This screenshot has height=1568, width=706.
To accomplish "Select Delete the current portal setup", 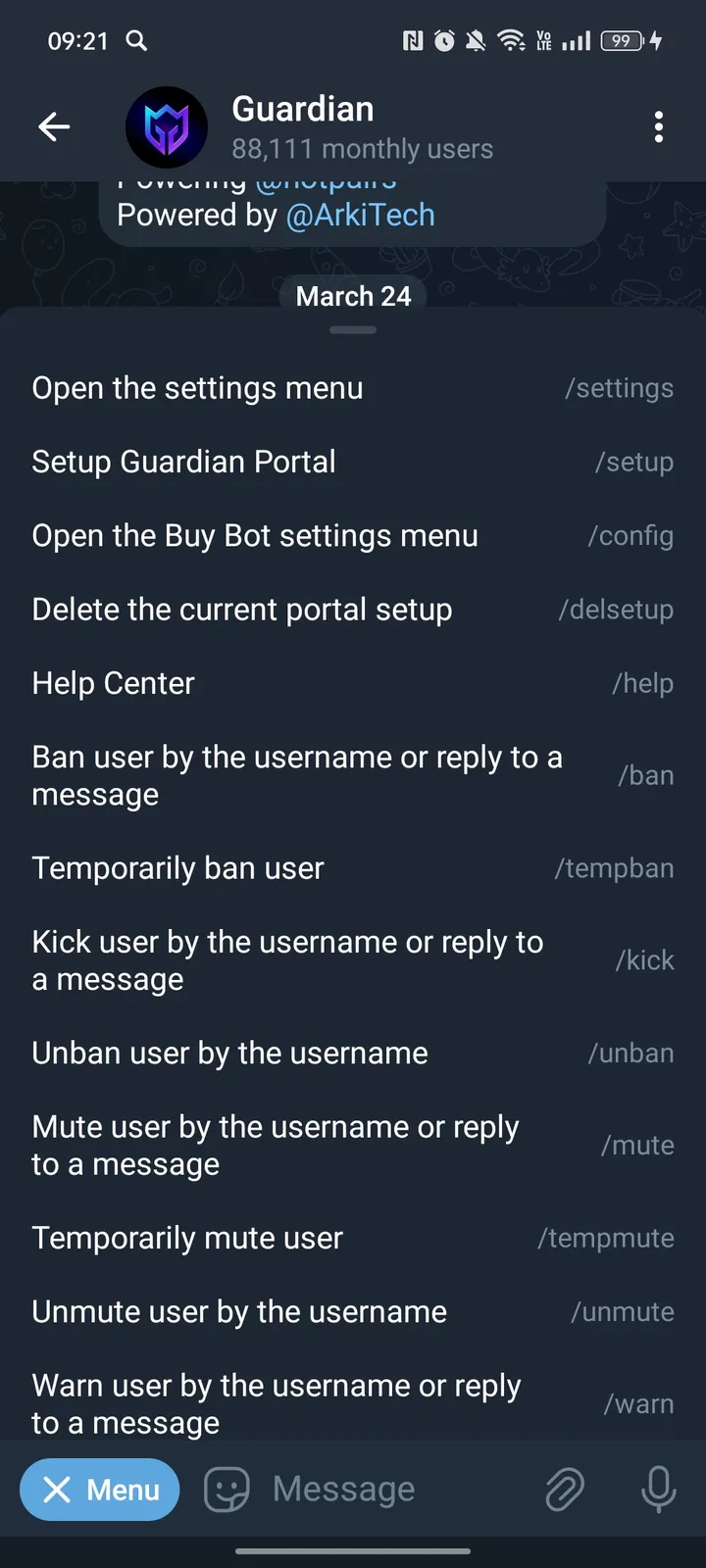I will point(352,610).
